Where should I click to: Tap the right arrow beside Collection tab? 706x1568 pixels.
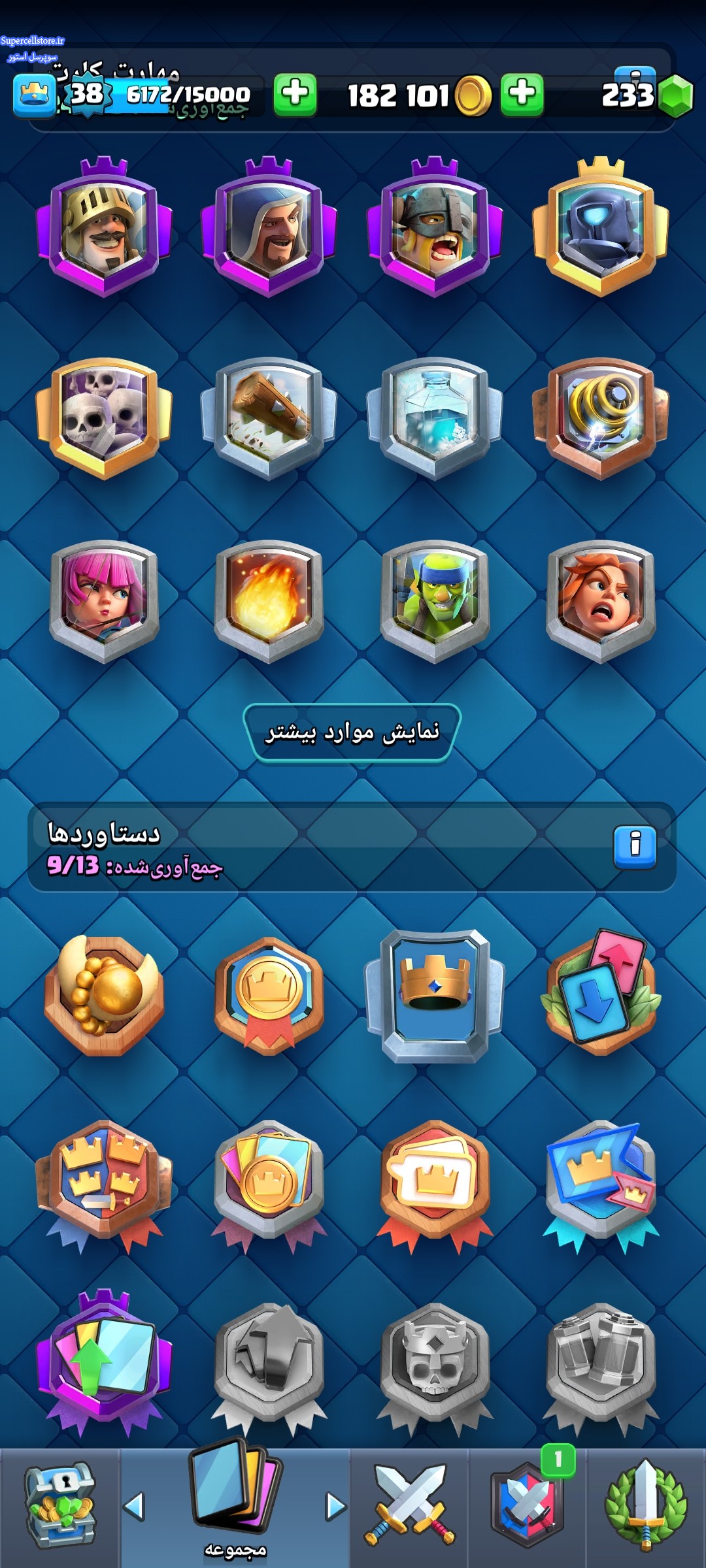coord(335,1507)
